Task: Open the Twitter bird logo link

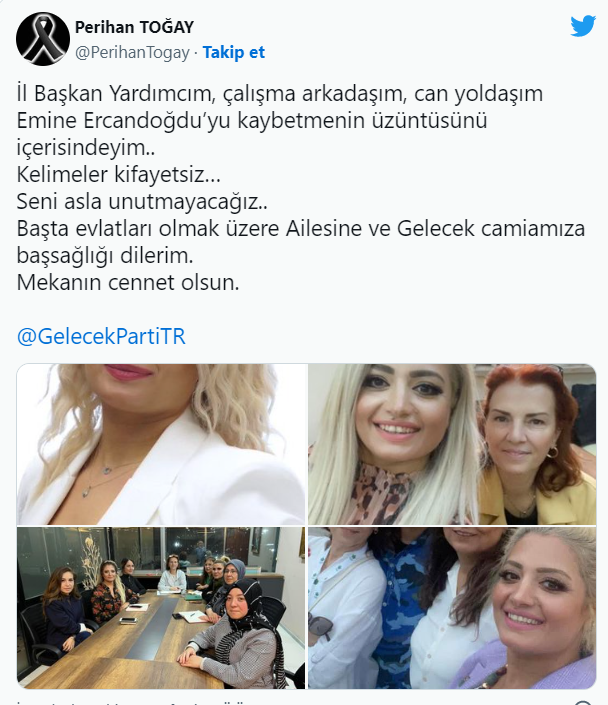Action: (582, 27)
